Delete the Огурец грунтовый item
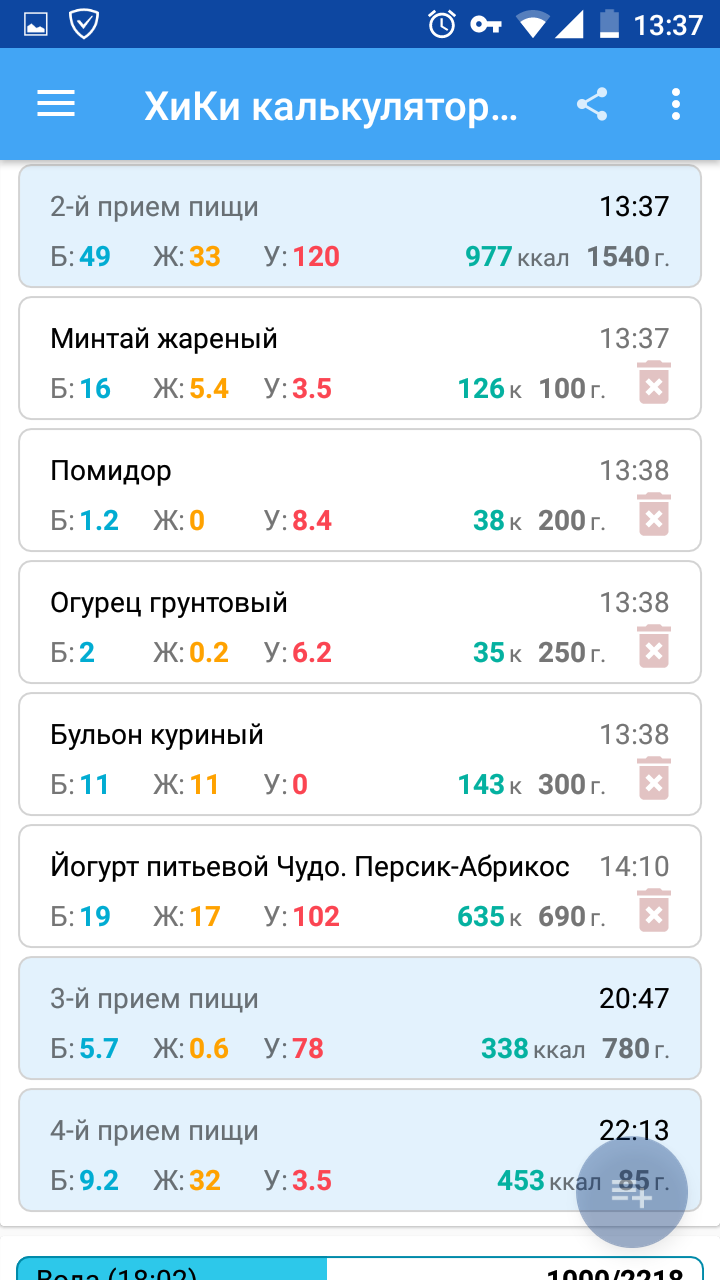 point(654,647)
